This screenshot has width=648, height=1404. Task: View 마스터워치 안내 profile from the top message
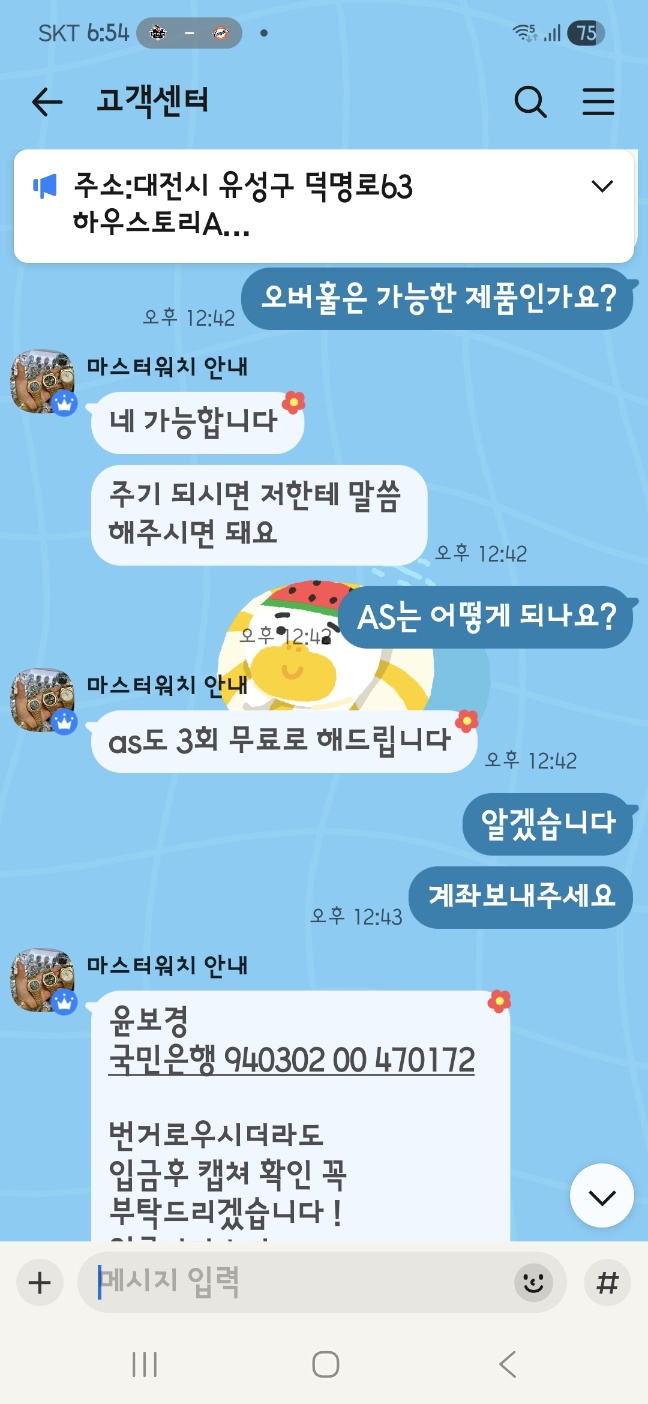click(x=42, y=381)
